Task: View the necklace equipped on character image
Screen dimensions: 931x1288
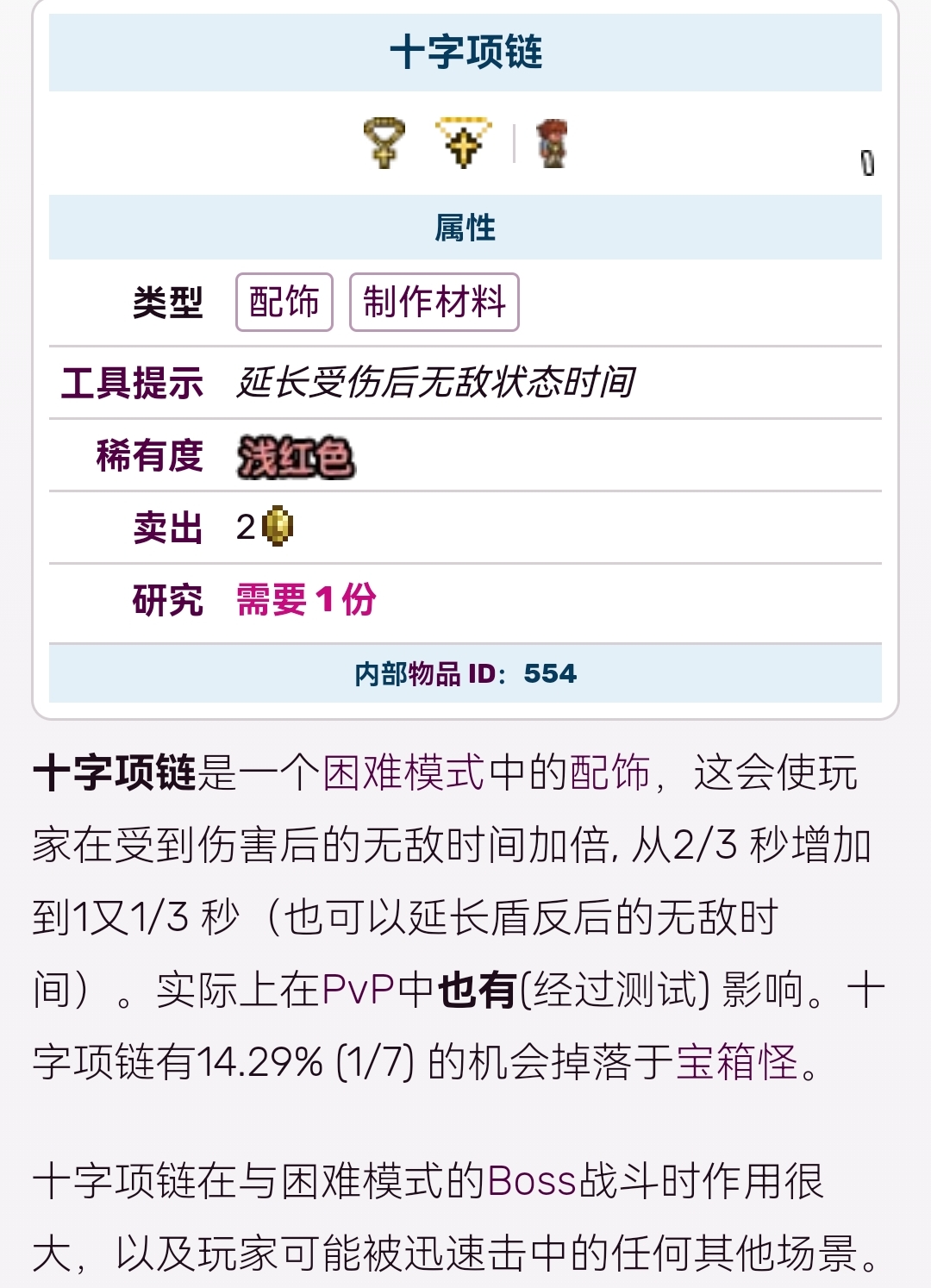Action: (x=553, y=143)
